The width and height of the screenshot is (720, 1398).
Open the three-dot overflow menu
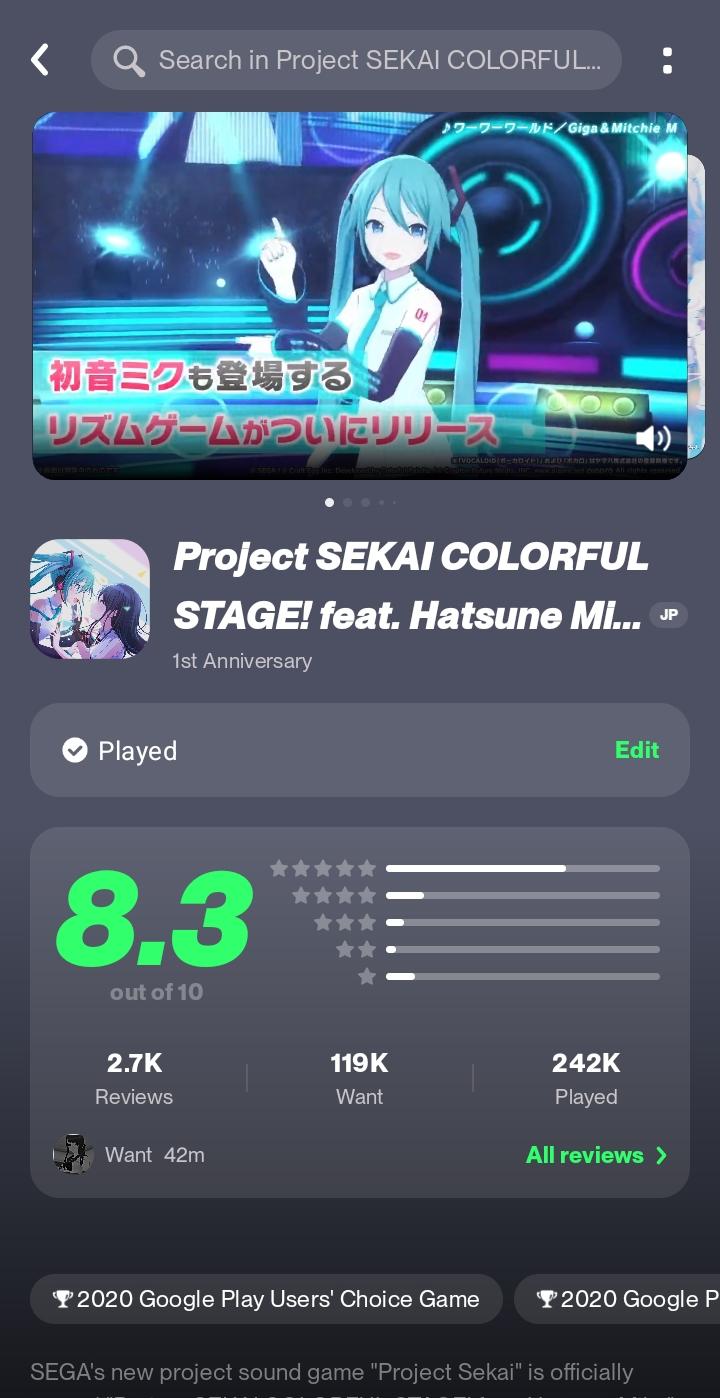click(667, 60)
